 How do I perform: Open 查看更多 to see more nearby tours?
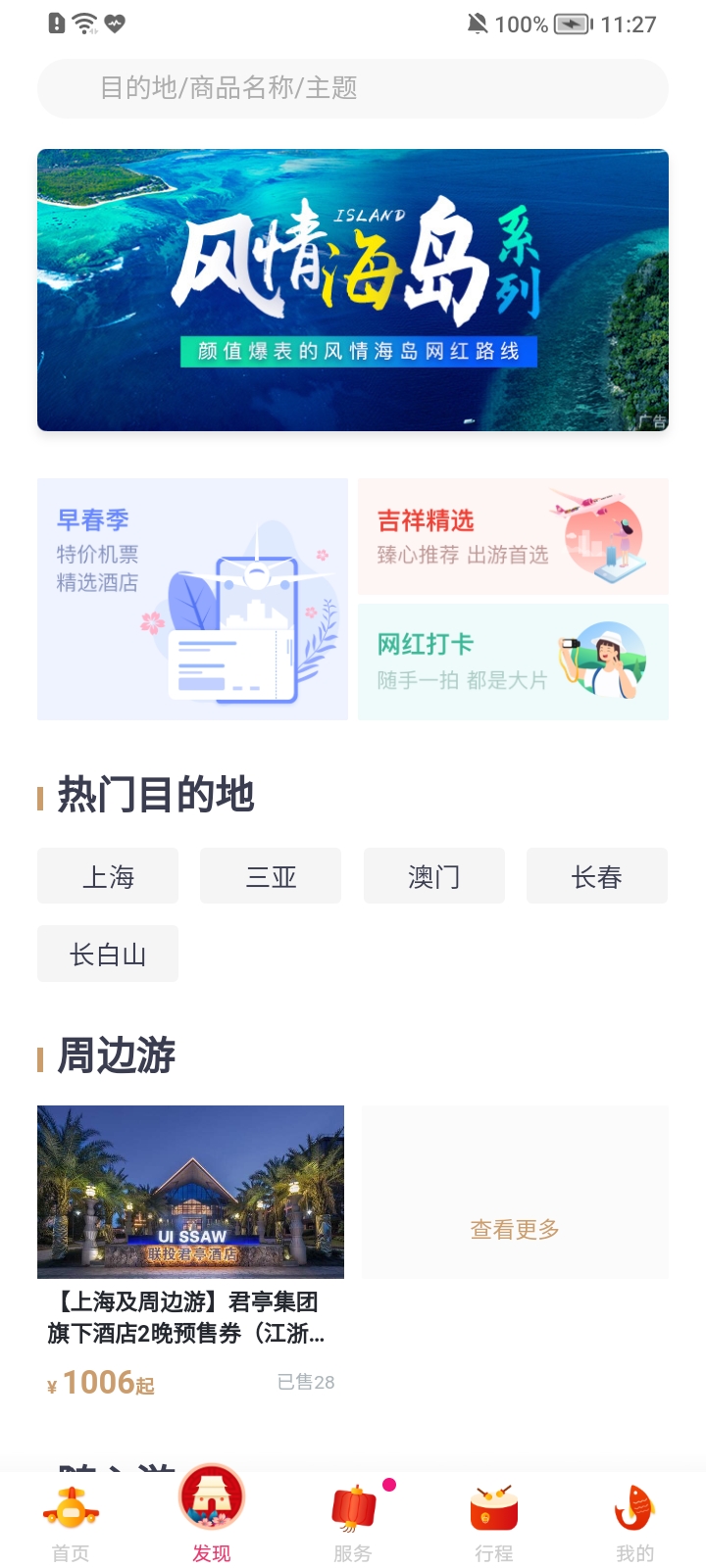(514, 1229)
